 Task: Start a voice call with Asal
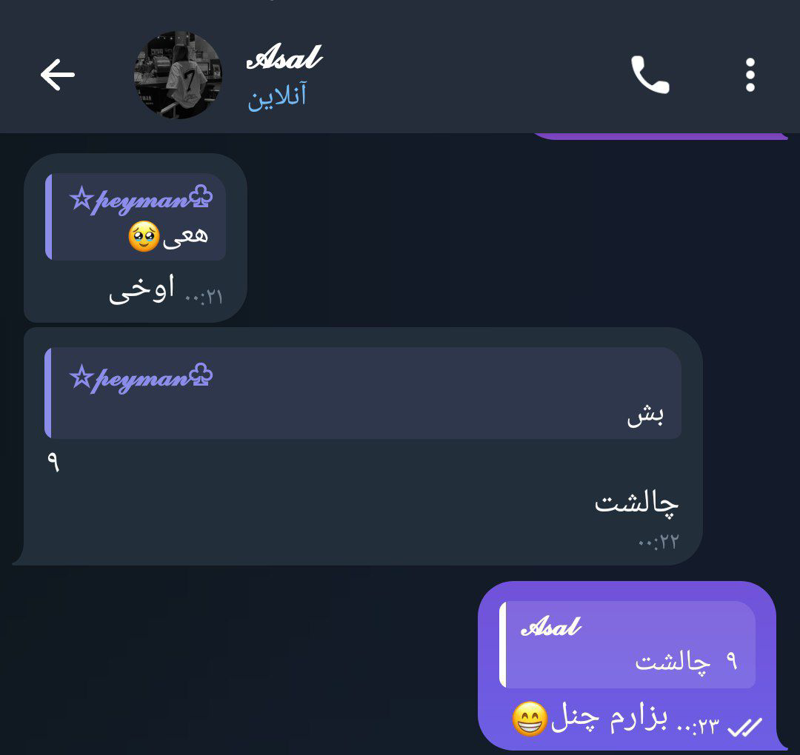tap(649, 75)
